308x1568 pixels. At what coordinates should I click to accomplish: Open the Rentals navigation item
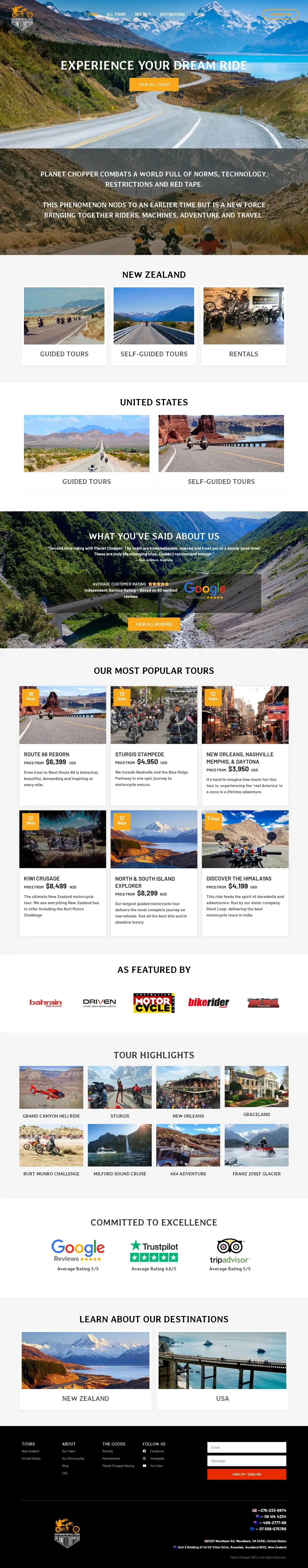pos(142,14)
